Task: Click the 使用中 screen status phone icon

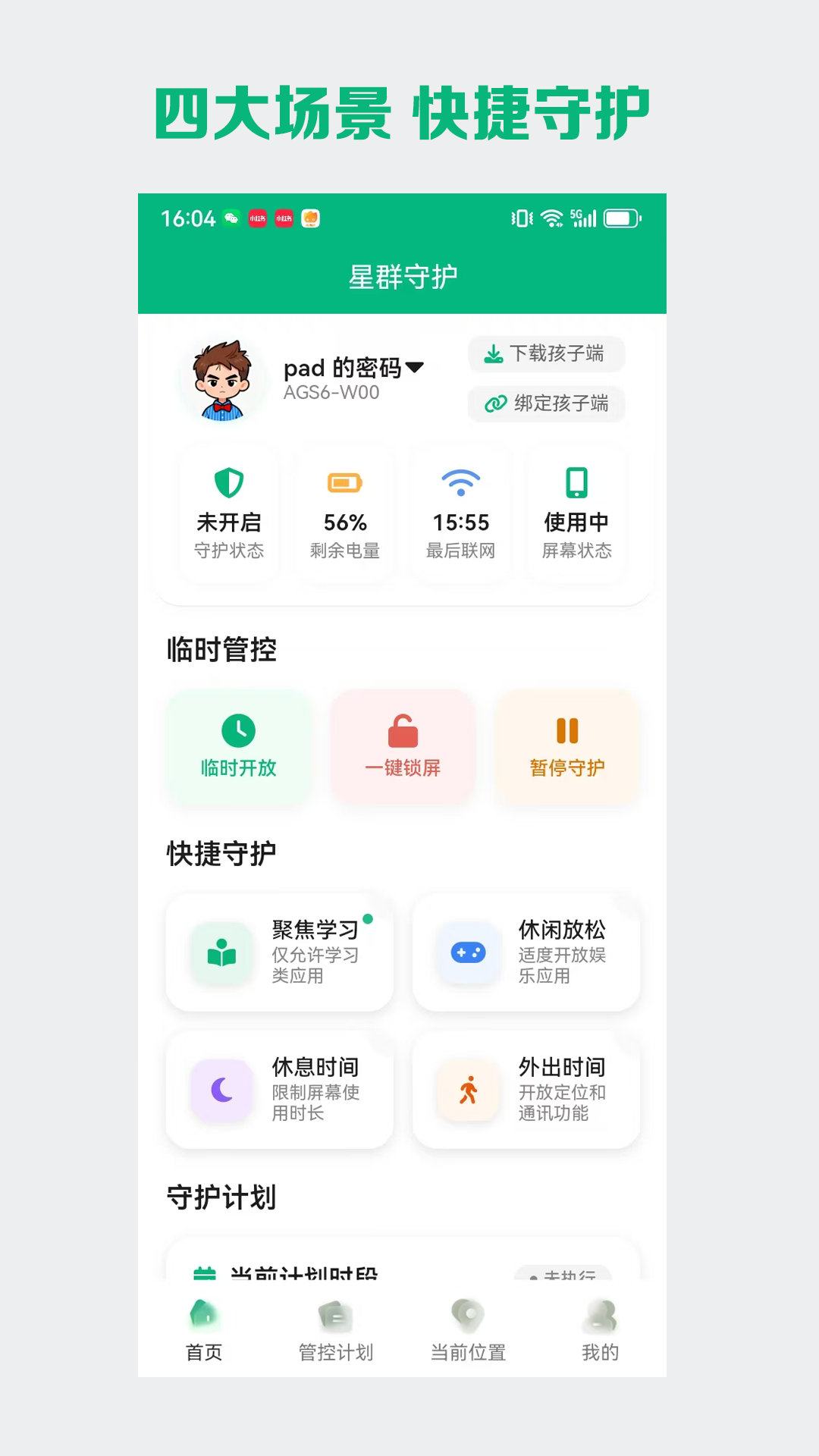Action: tap(577, 481)
